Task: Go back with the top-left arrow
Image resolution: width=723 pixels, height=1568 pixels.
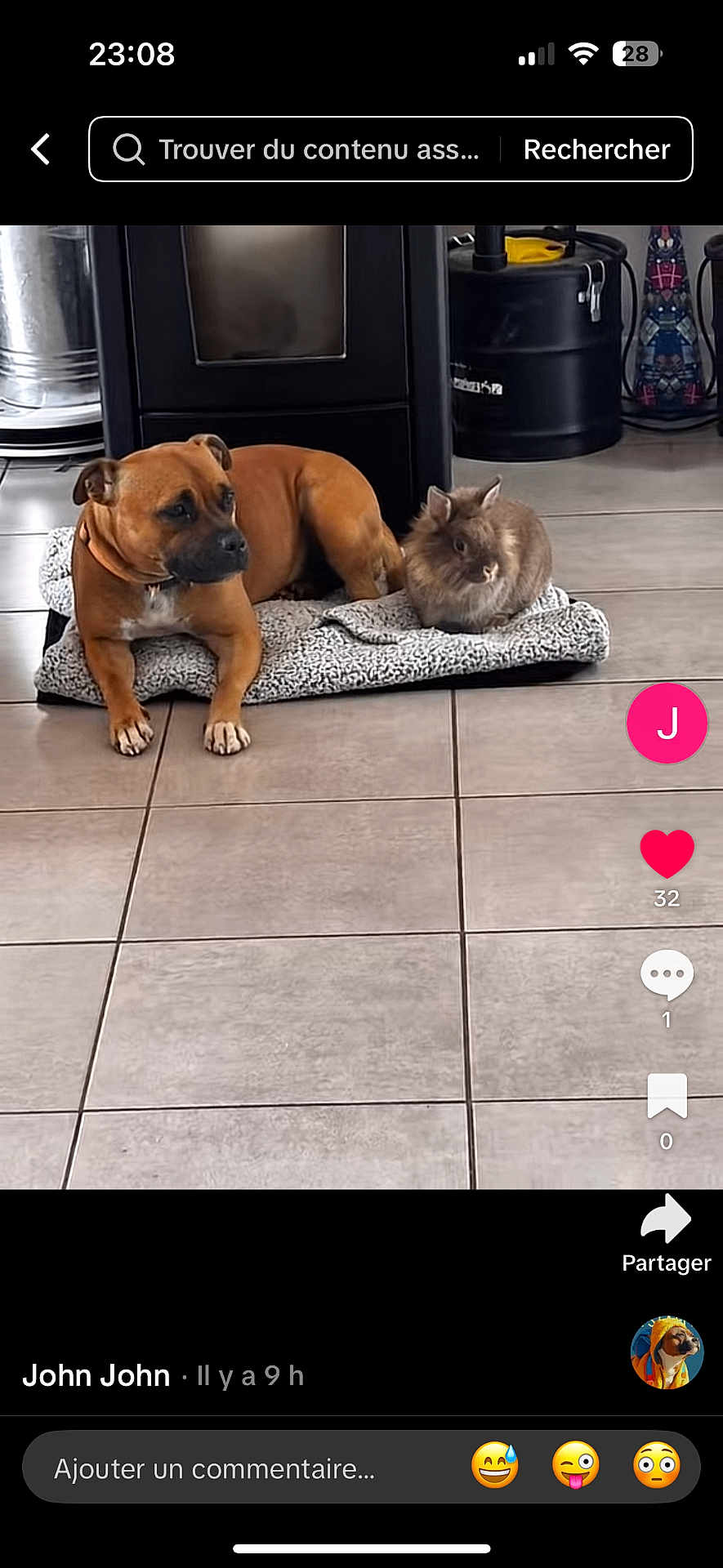Action: click(40, 149)
